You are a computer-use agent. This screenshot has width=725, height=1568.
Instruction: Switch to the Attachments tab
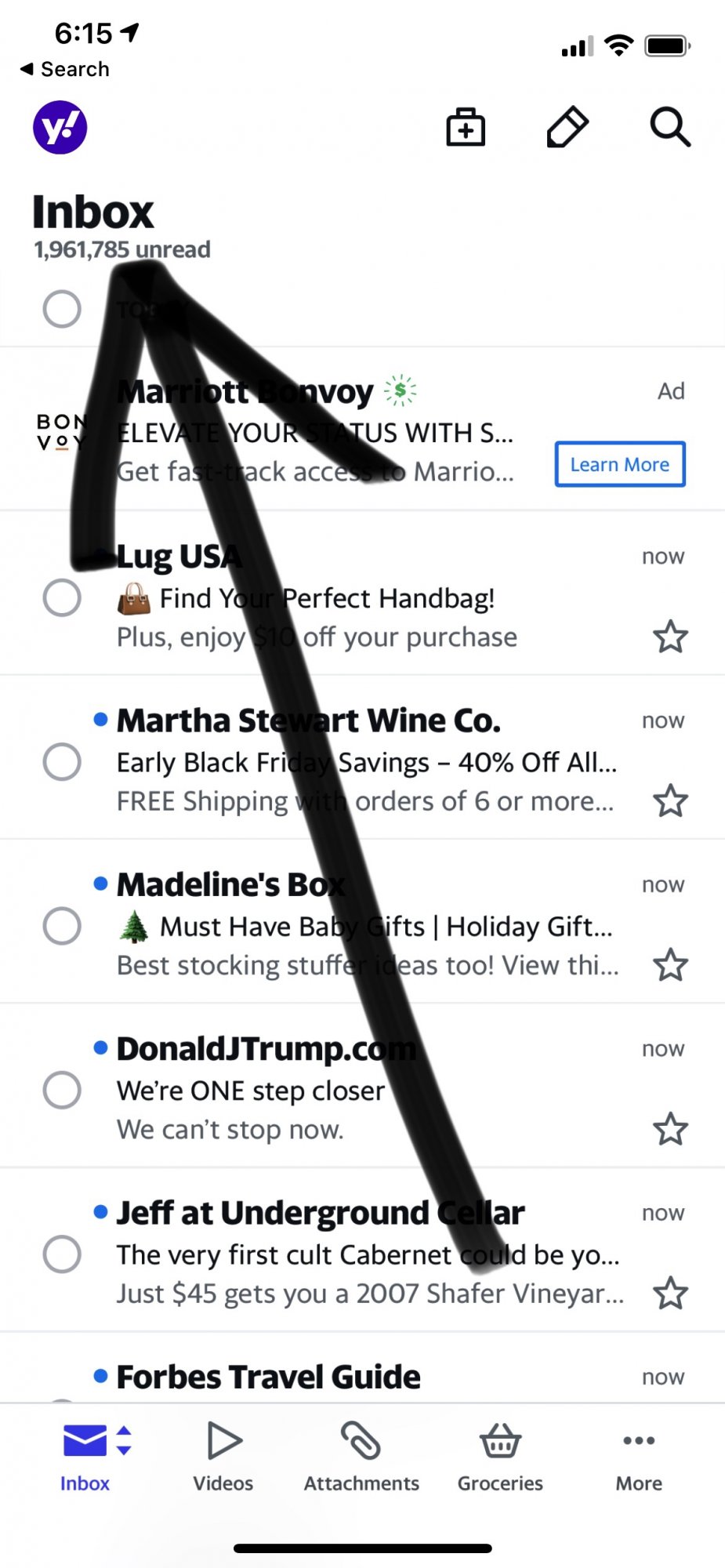click(x=361, y=1457)
